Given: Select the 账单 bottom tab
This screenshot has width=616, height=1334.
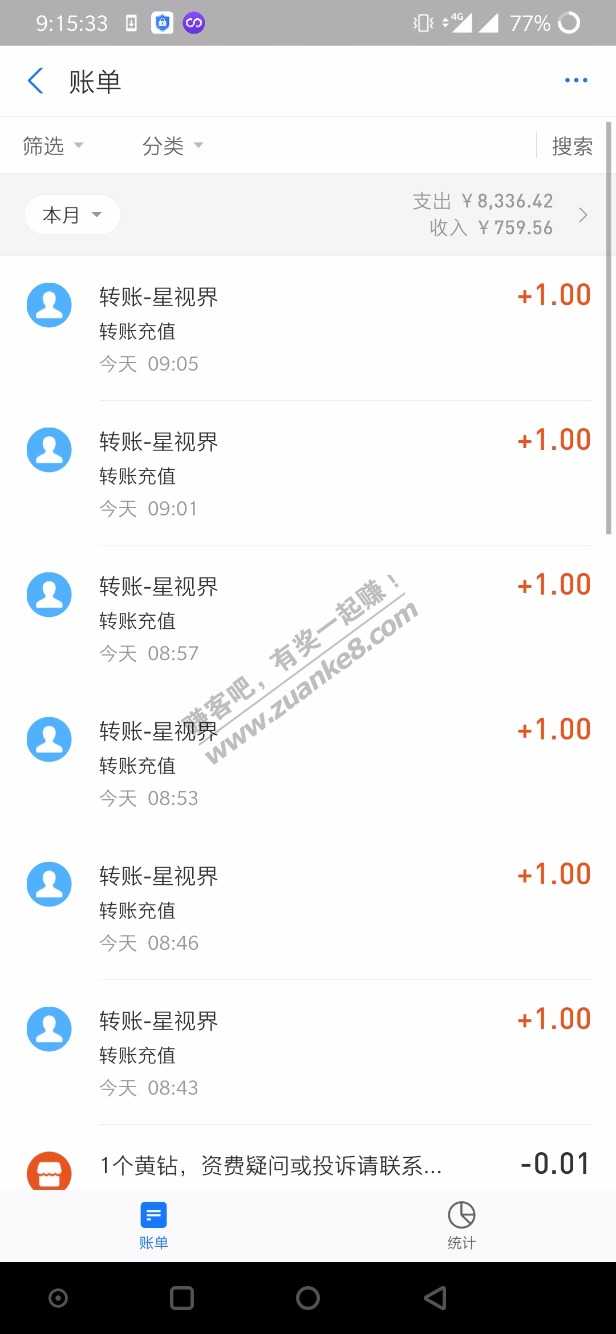Looking at the screenshot, I should [x=154, y=1225].
